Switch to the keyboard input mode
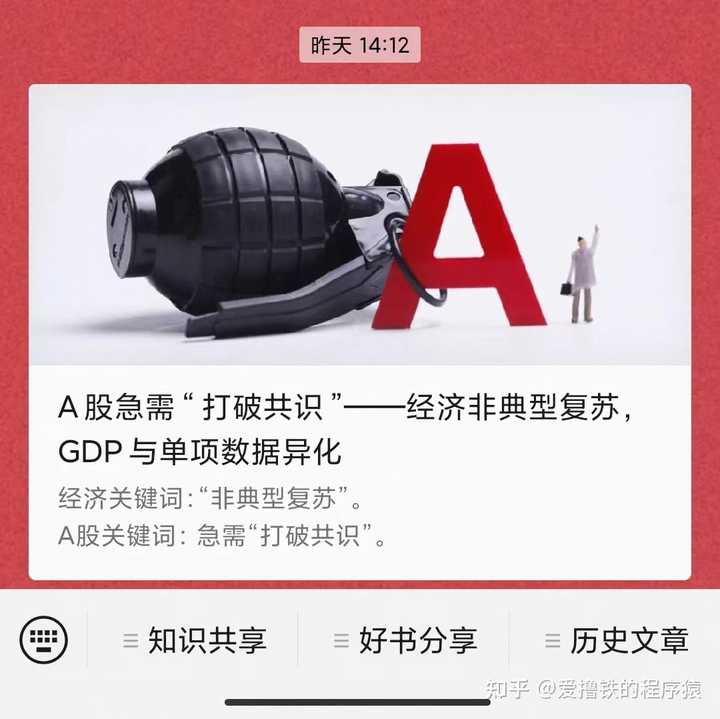Screen dimensions: 720x719 [43, 638]
